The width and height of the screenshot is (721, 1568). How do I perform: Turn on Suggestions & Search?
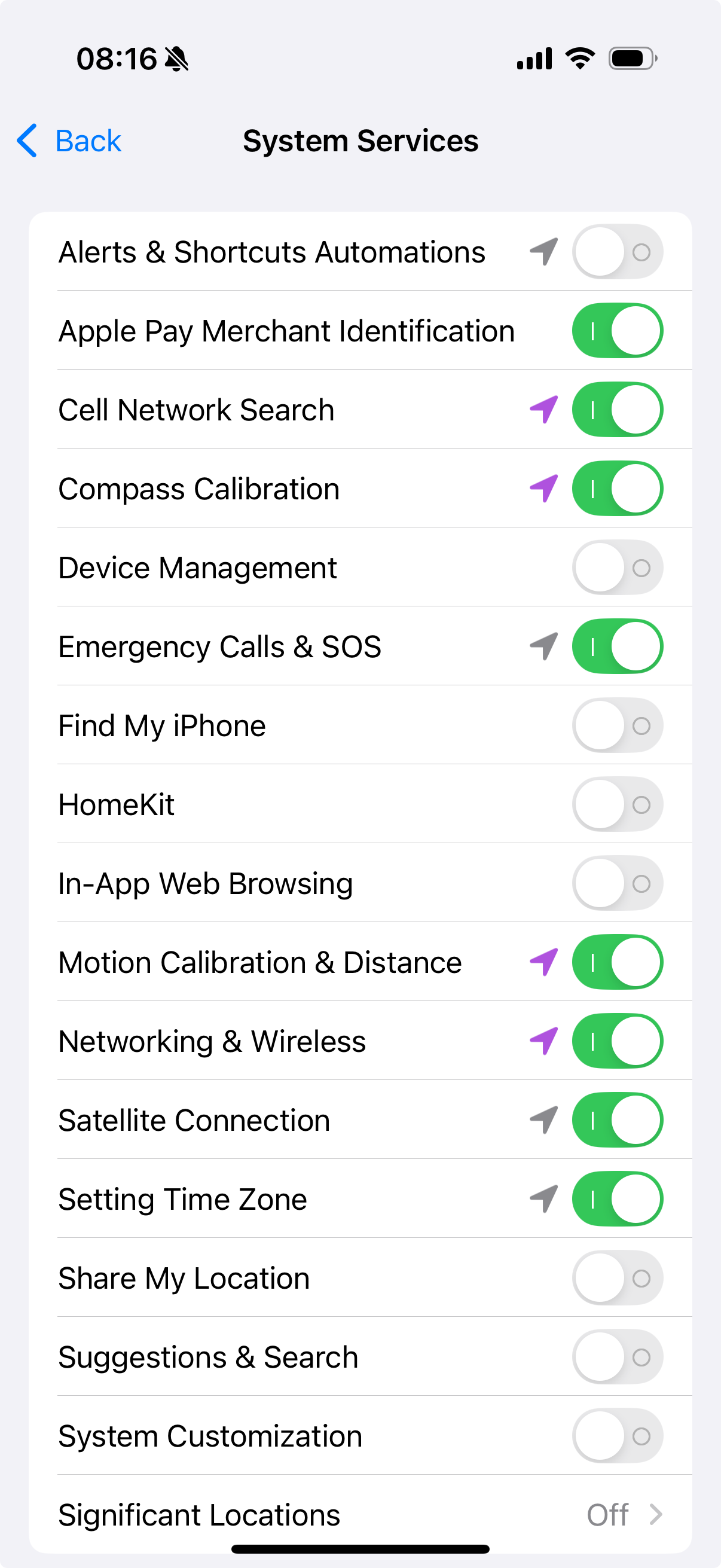617,1357
